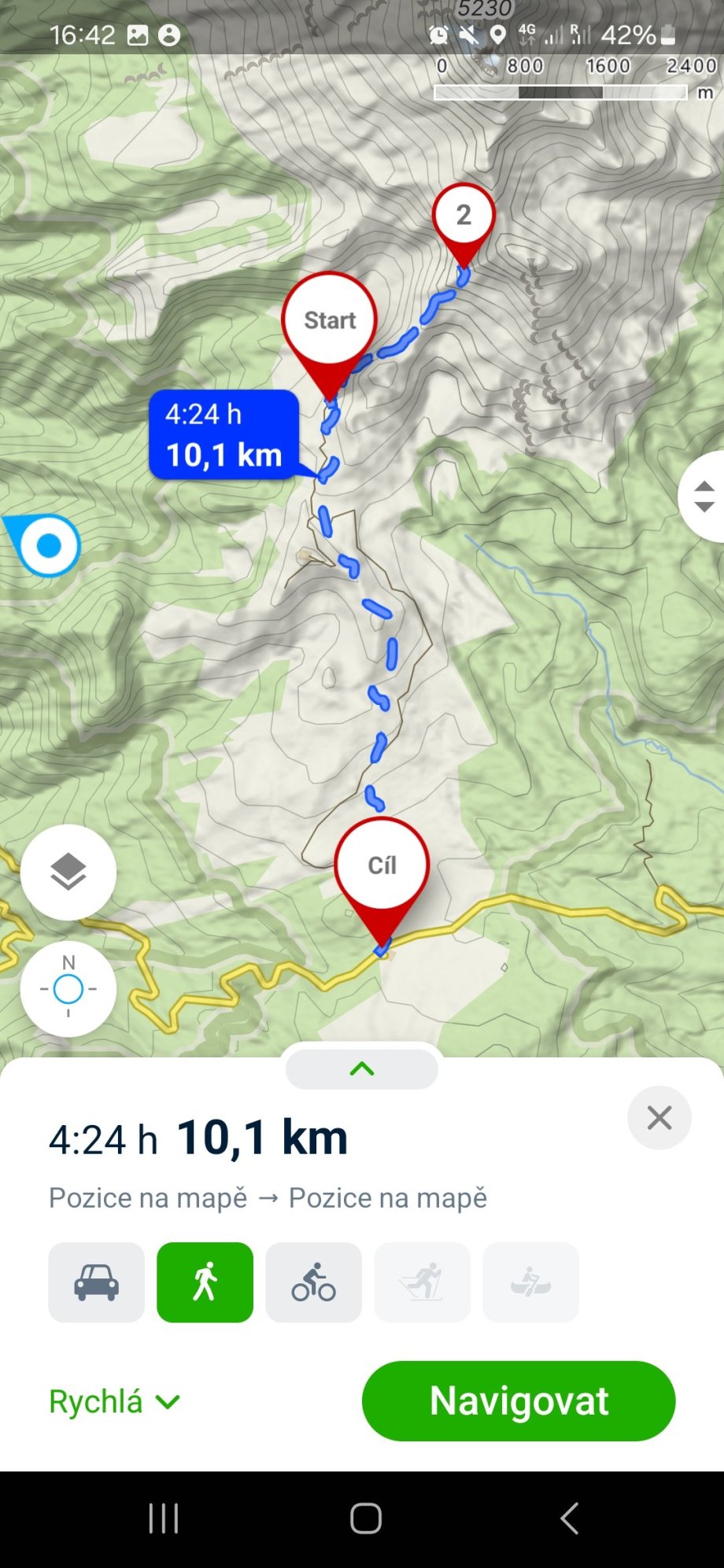This screenshot has width=724, height=1568.
Task: Choose the cross-country skiing mode
Action: (x=423, y=1282)
